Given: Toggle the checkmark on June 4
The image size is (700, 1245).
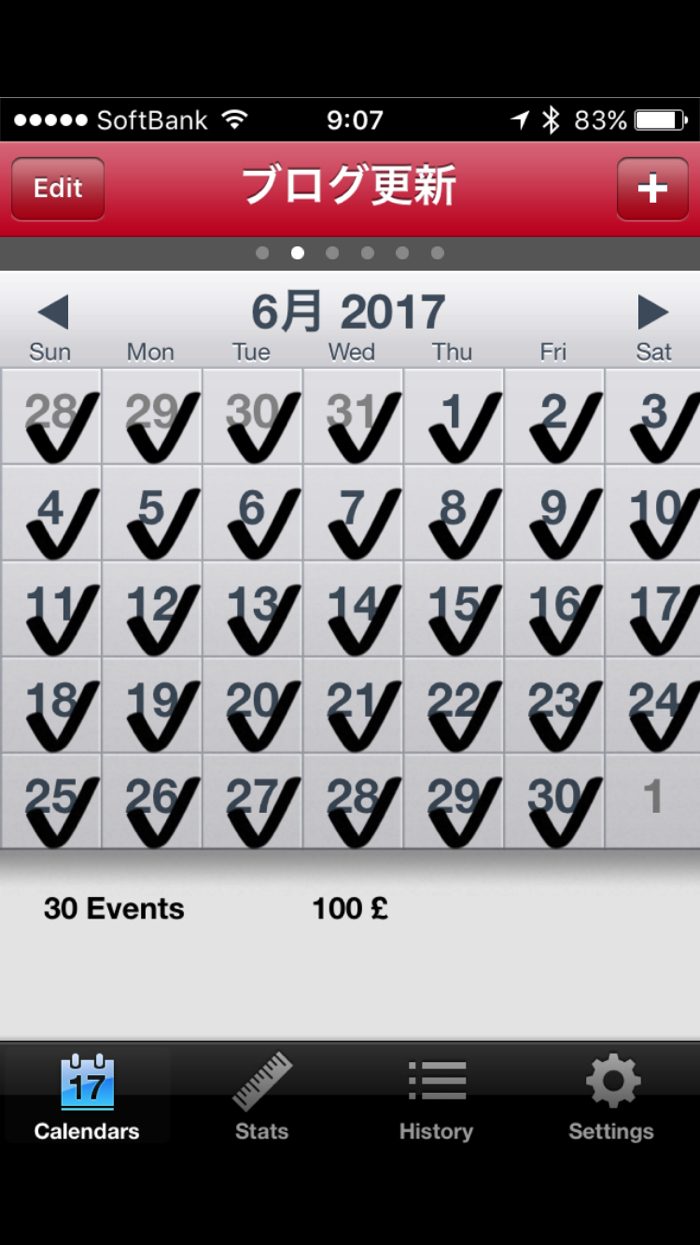Looking at the screenshot, I should click(x=51, y=512).
